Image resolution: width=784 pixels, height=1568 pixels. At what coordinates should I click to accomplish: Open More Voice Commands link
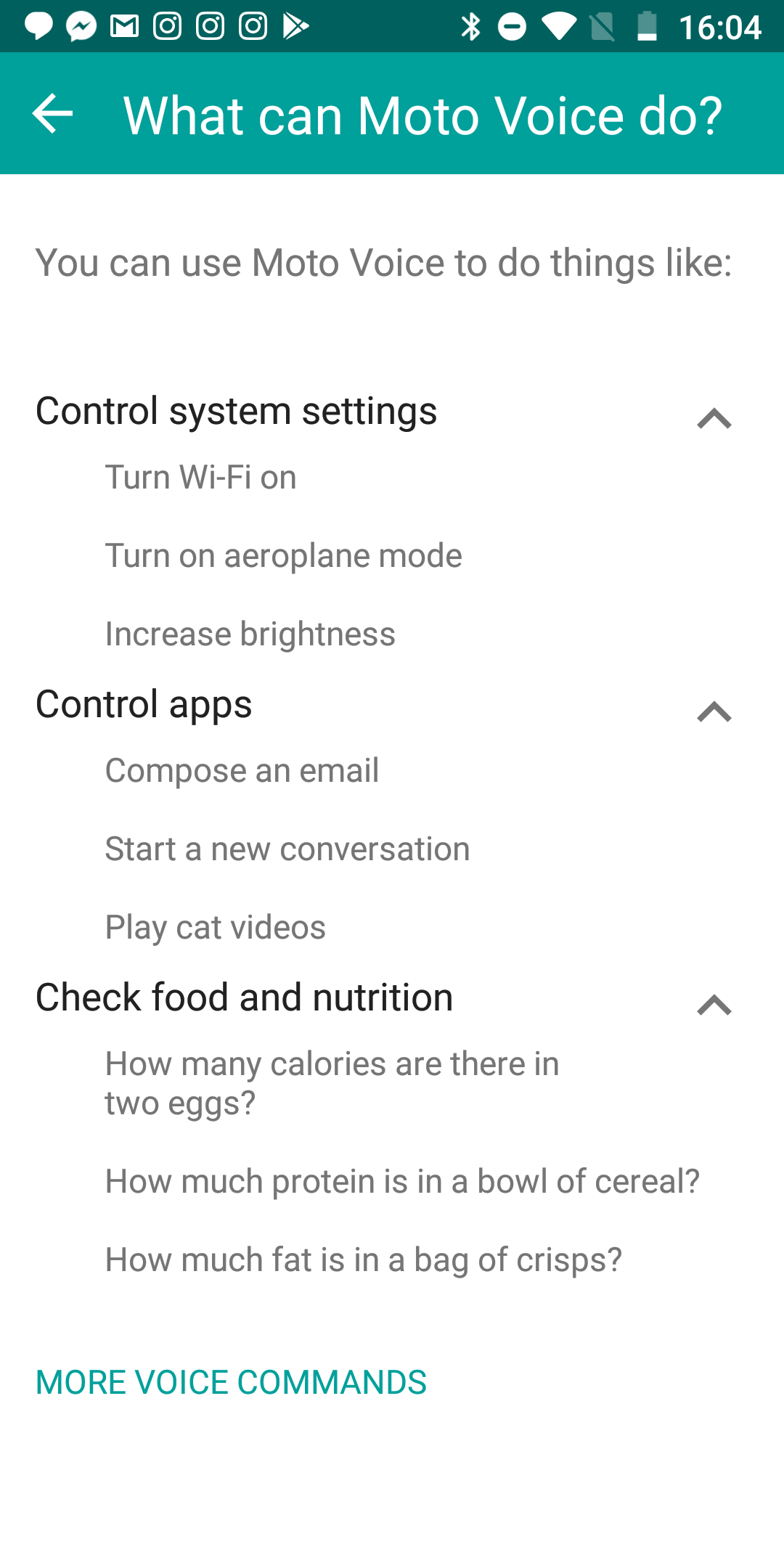coord(231,1382)
